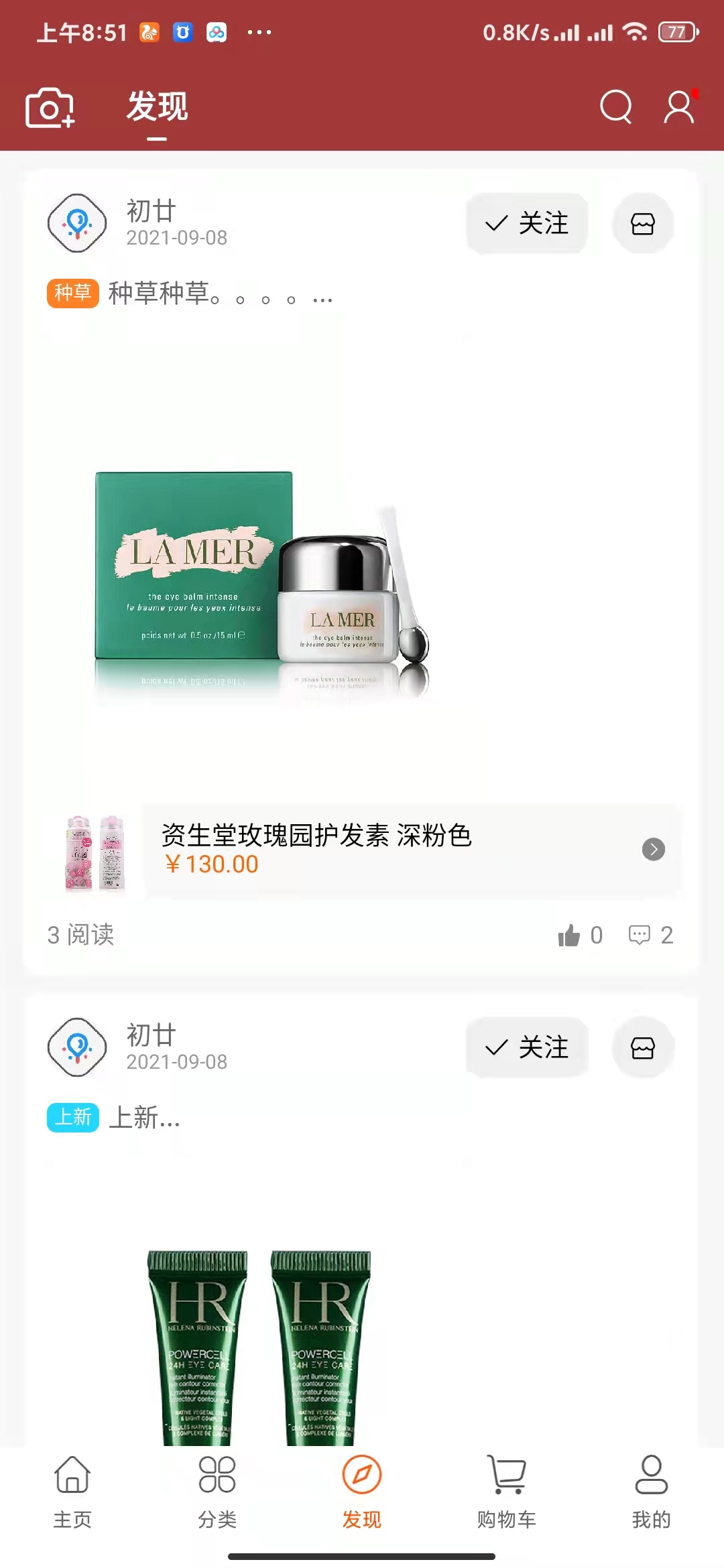
Task: Open the profile icon with notification dot
Action: [678, 107]
